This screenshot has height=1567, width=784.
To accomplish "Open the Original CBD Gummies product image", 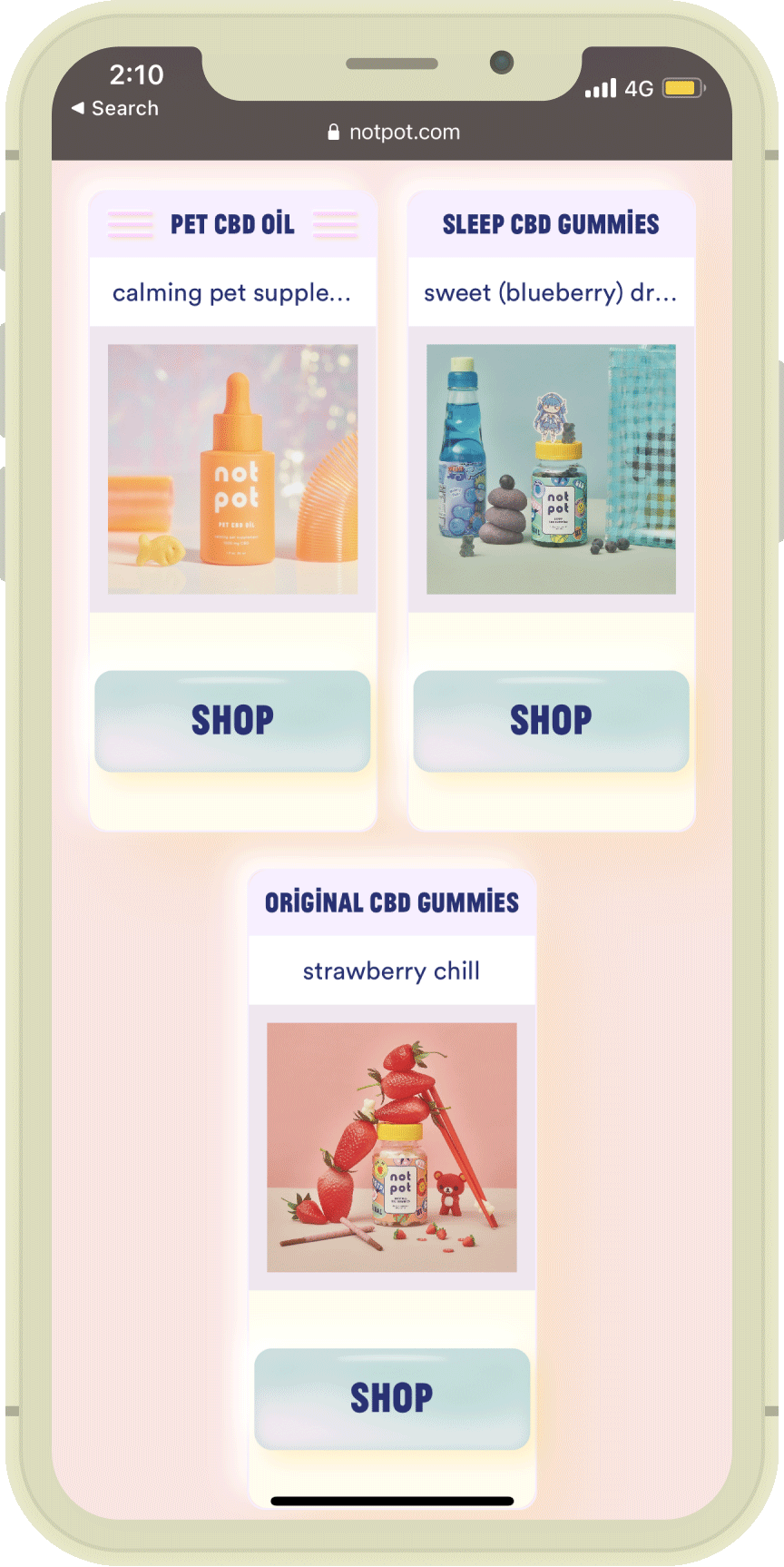I will pyautogui.click(x=391, y=1147).
